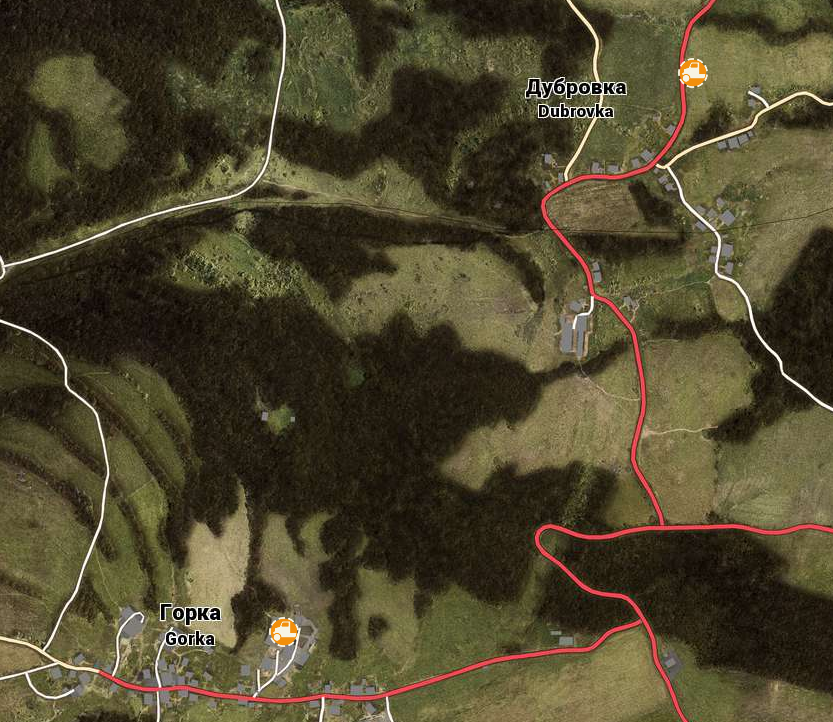The width and height of the screenshot is (833, 722).
Task: Tap the orange vehicle marker in Gorka
Action: 284,631
